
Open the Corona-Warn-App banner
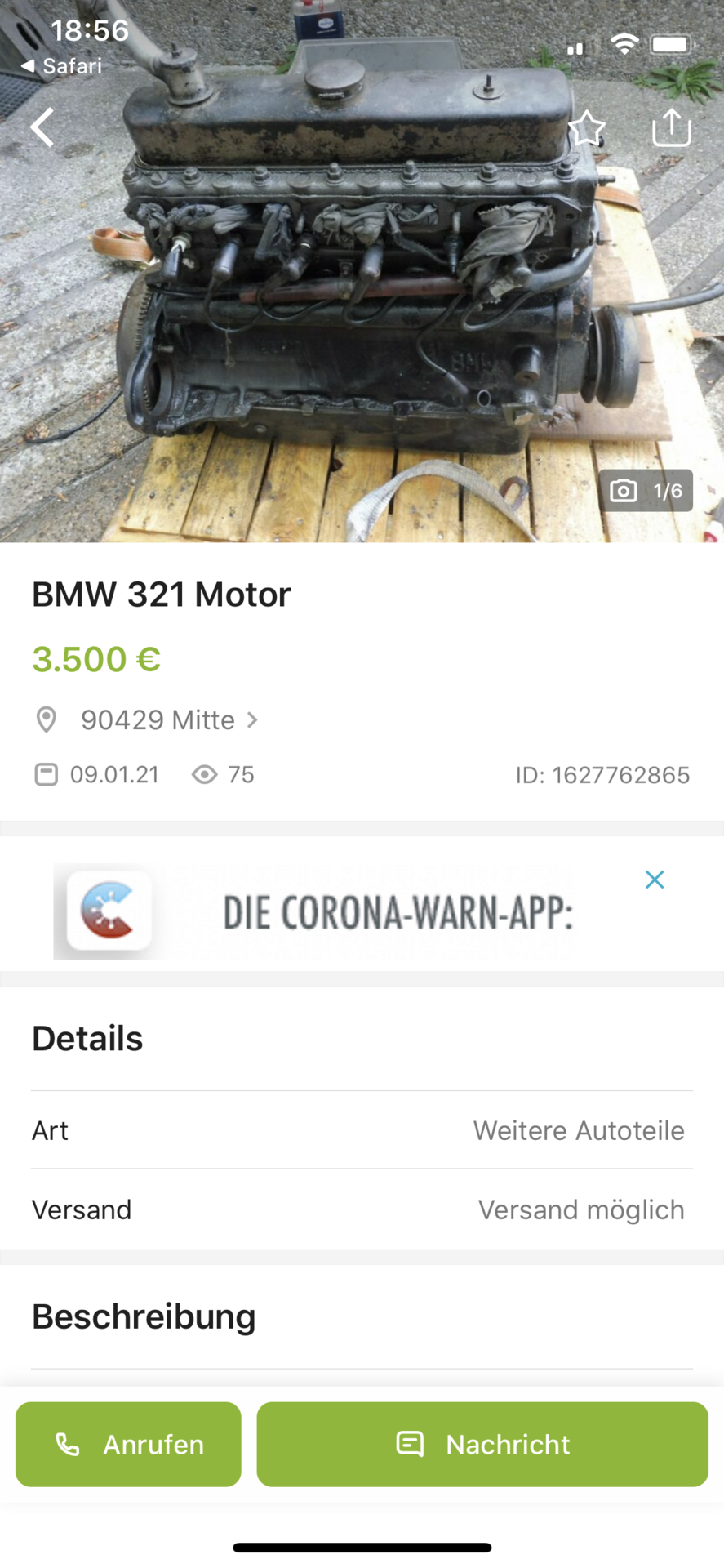tap(314, 911)
